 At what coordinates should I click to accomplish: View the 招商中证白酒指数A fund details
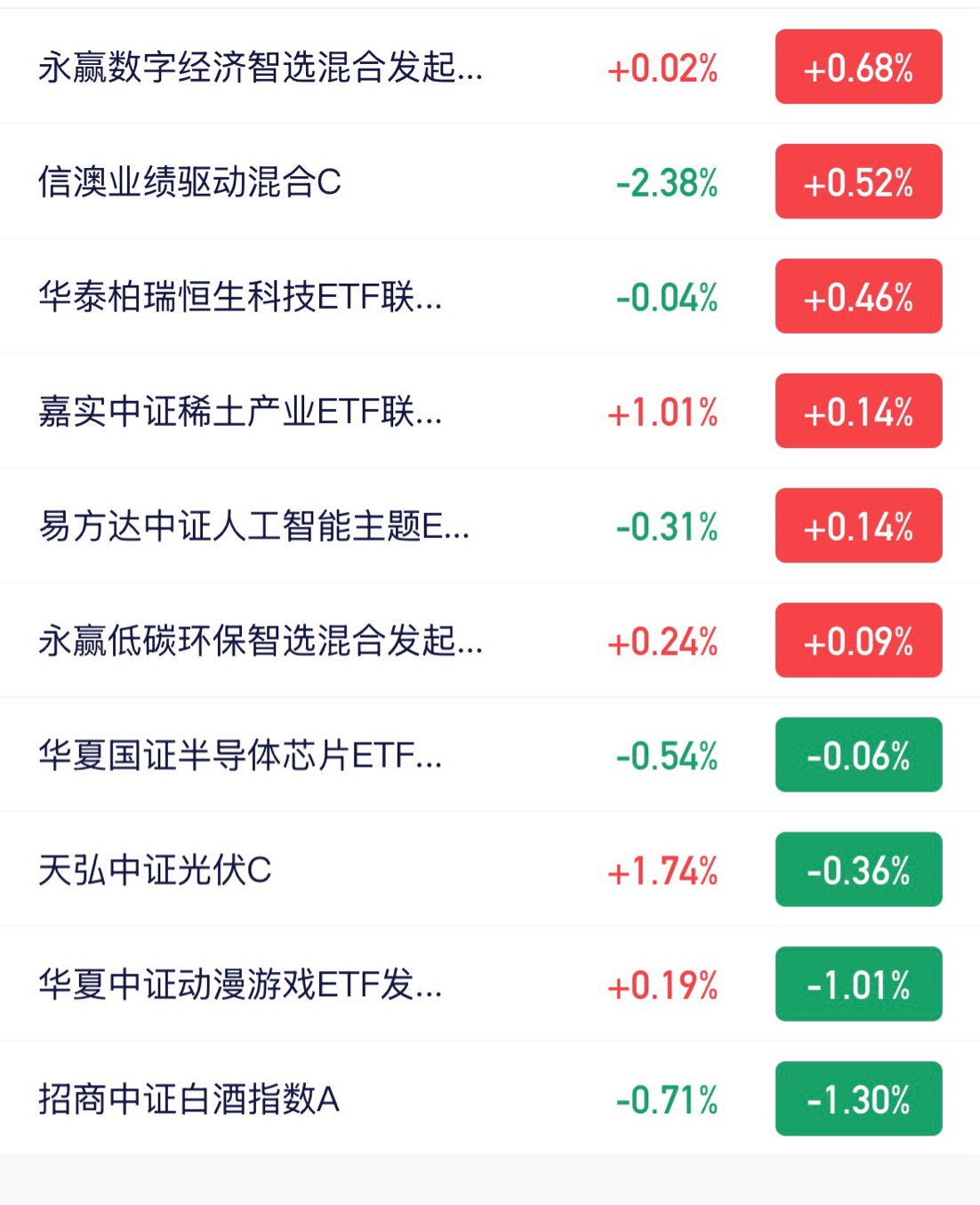click(490, 1098)
